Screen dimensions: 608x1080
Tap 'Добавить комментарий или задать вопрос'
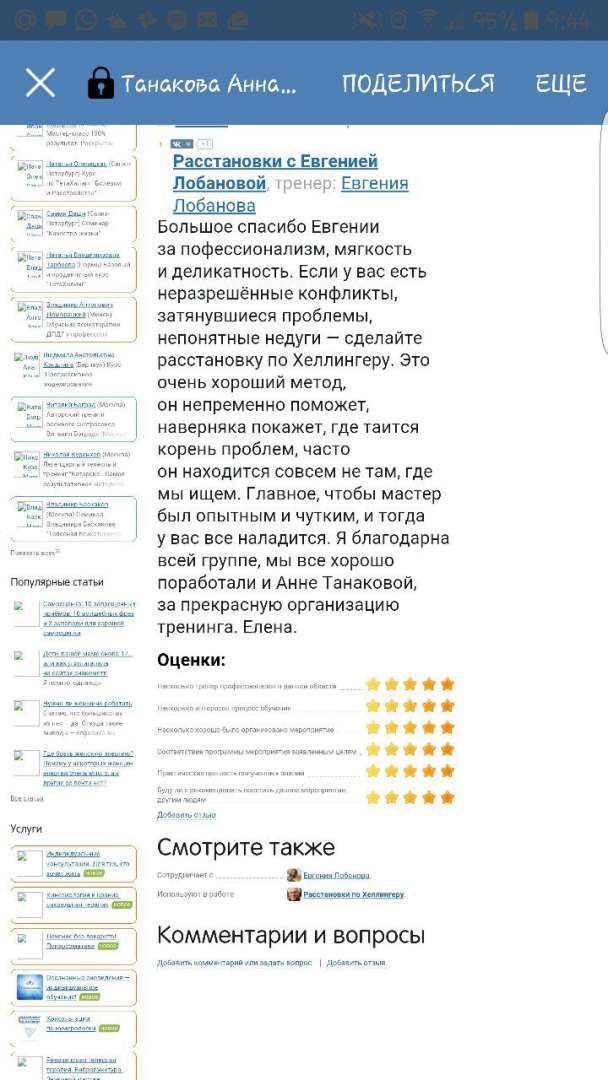[x=234, y=963]
